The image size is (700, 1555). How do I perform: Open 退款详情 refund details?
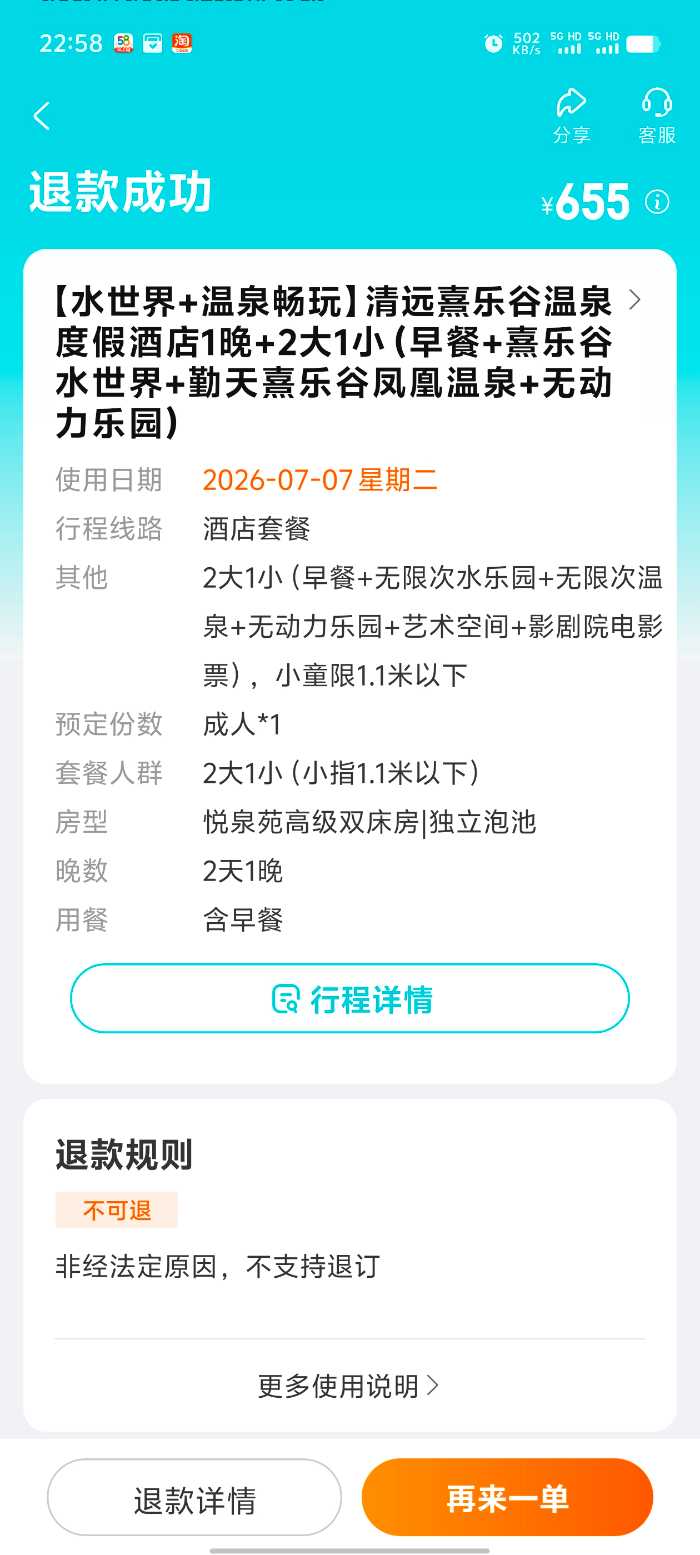[x=195, y=1498]
